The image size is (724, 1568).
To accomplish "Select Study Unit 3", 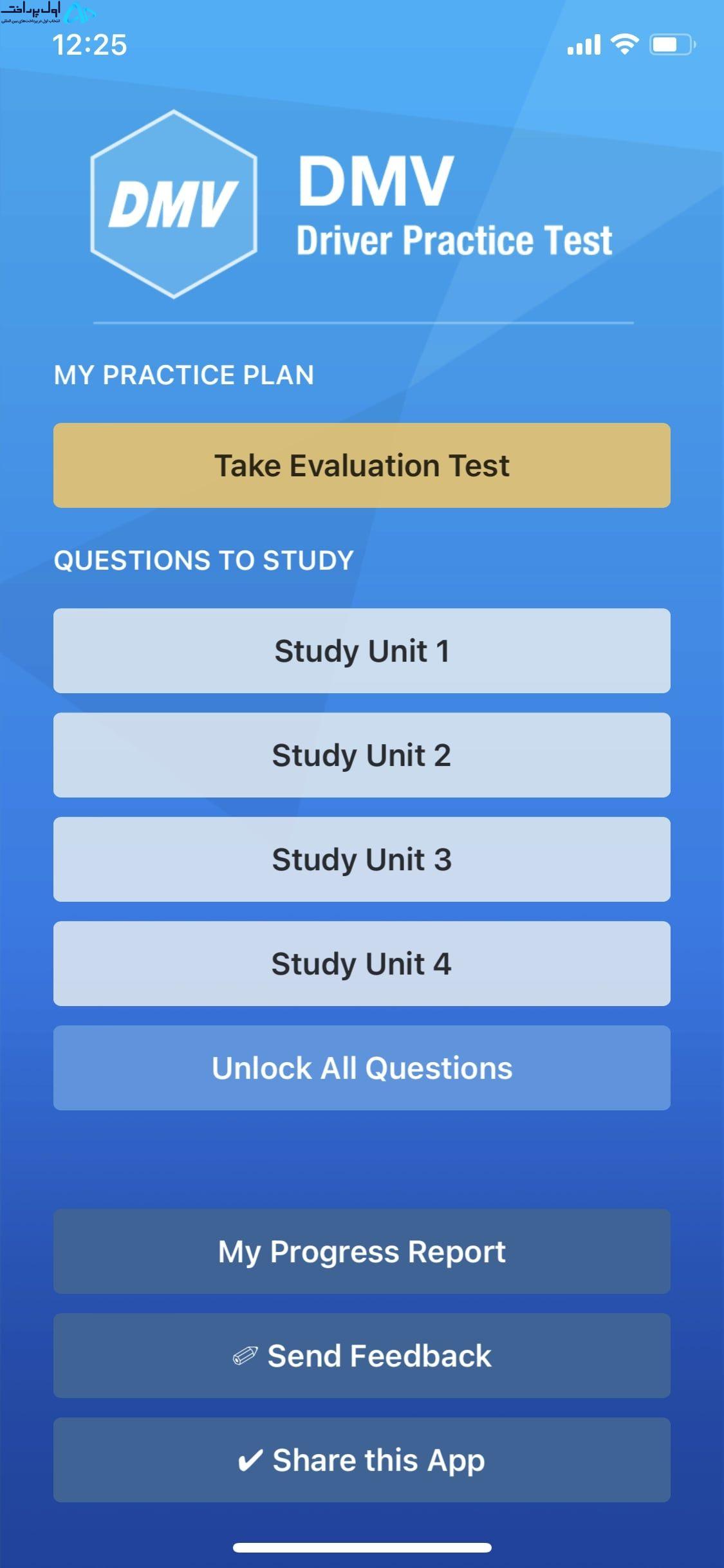I will 362,859.
